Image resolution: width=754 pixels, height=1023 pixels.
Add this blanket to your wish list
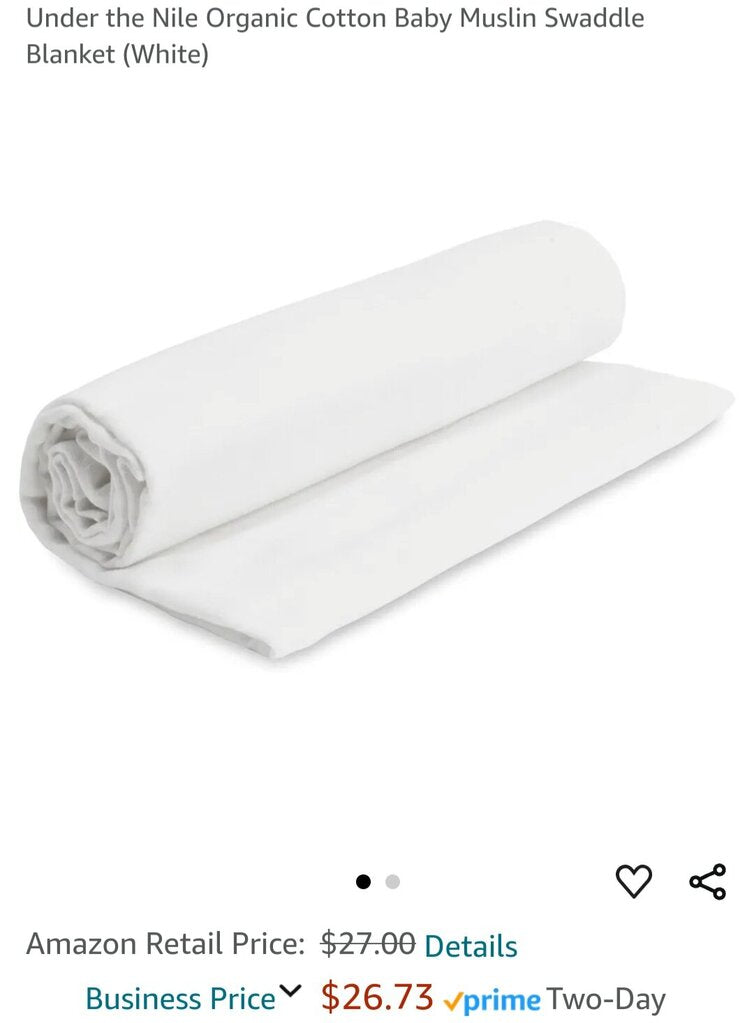pos(633,881)
